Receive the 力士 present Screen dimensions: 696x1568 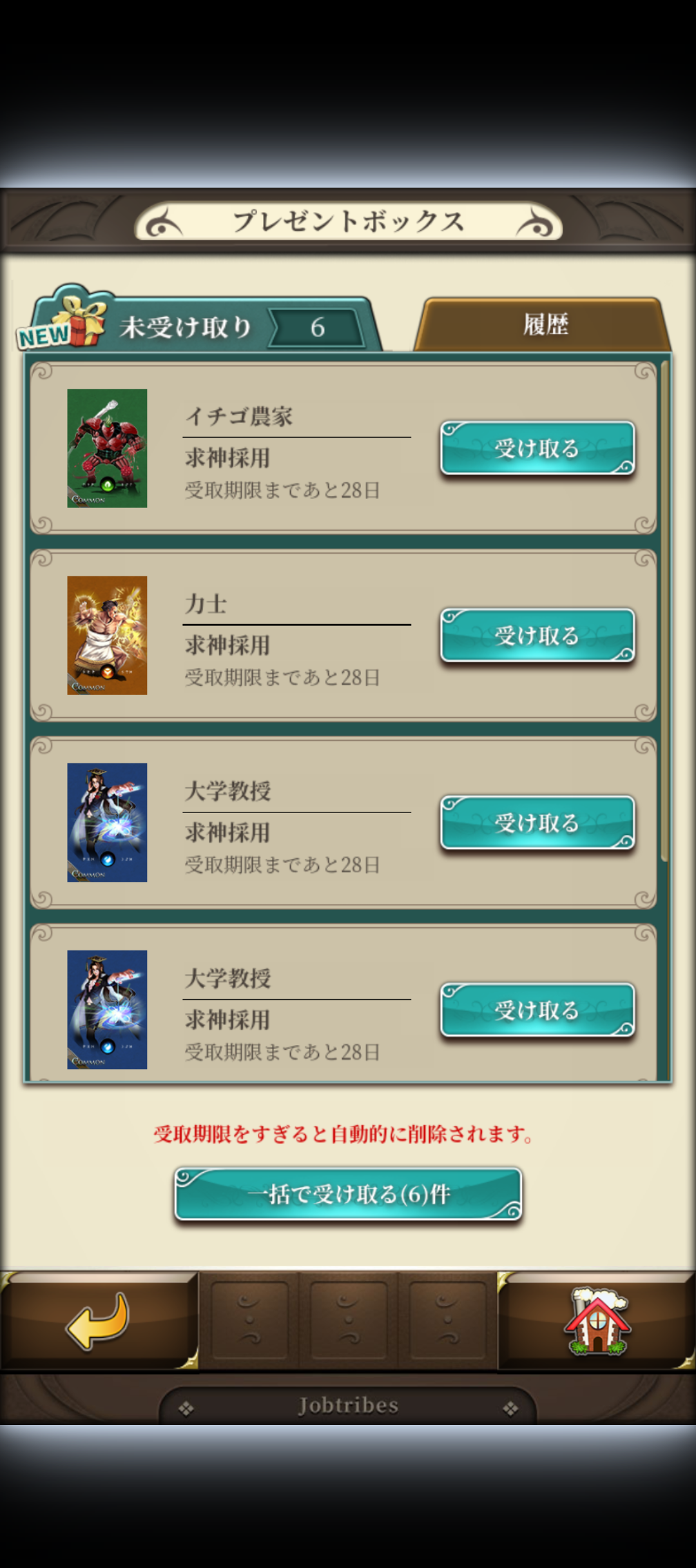pyautogui.click(x=537, y=636)
